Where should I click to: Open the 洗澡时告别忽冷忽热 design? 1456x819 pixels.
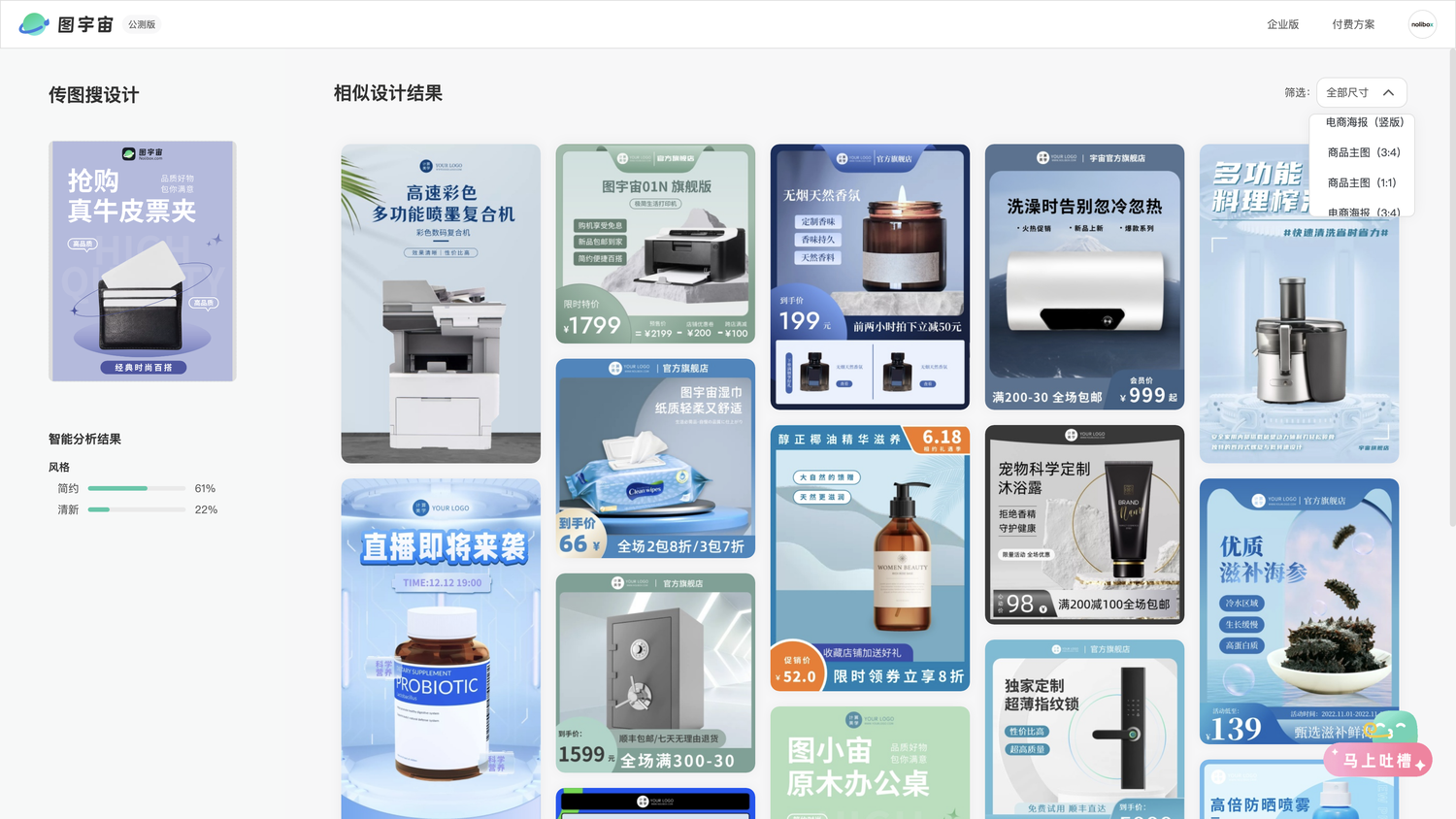click(x=1084, y=277)
